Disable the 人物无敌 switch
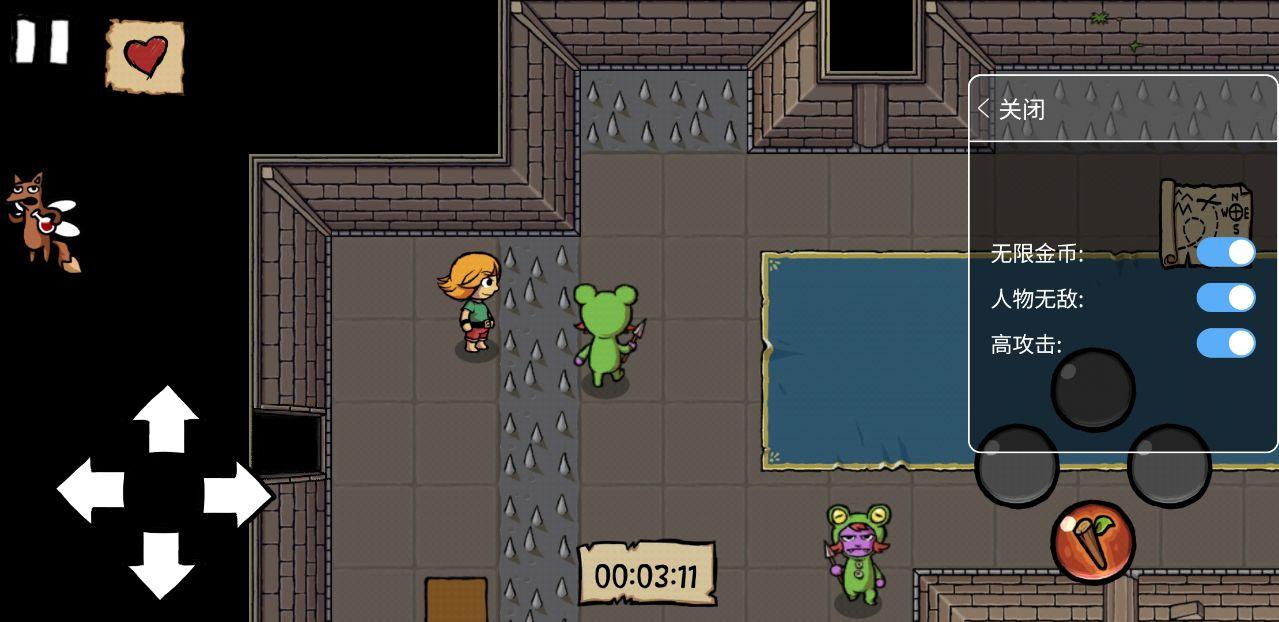The width and height of the screenshot is (1279, 622). click(x=1226, y=298)
